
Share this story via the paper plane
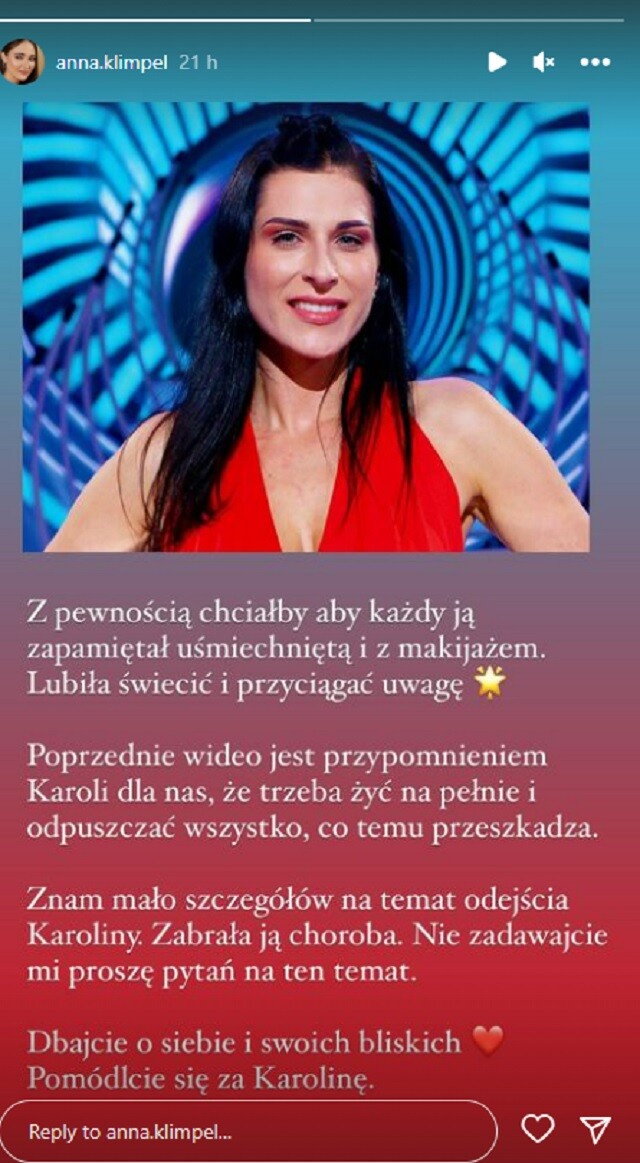point(596,1130)
